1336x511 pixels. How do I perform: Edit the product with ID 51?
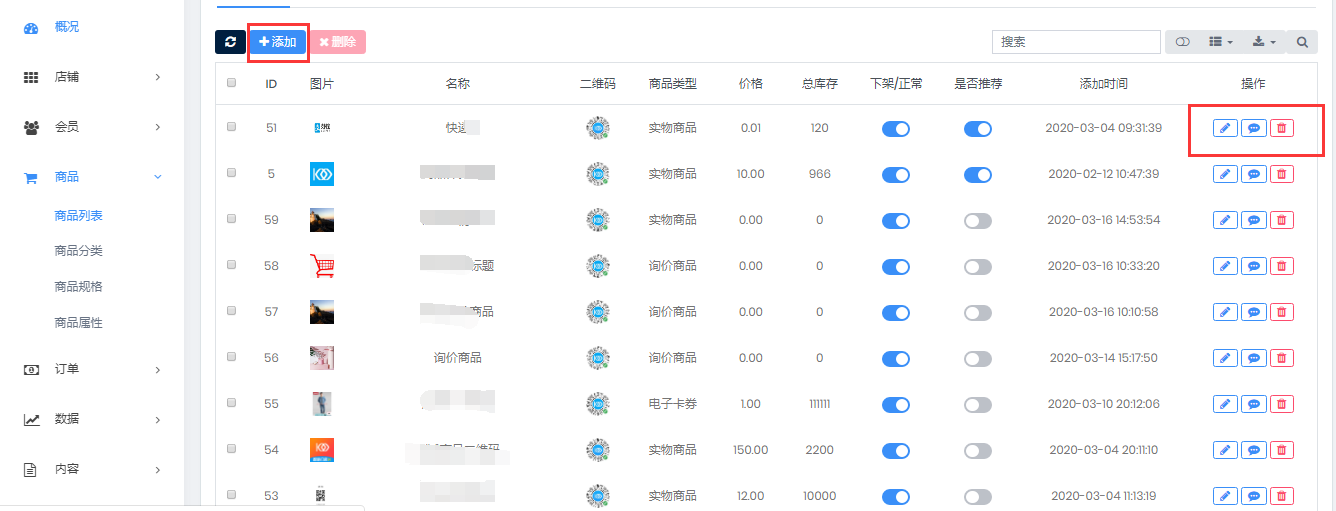coord(1225,128)
